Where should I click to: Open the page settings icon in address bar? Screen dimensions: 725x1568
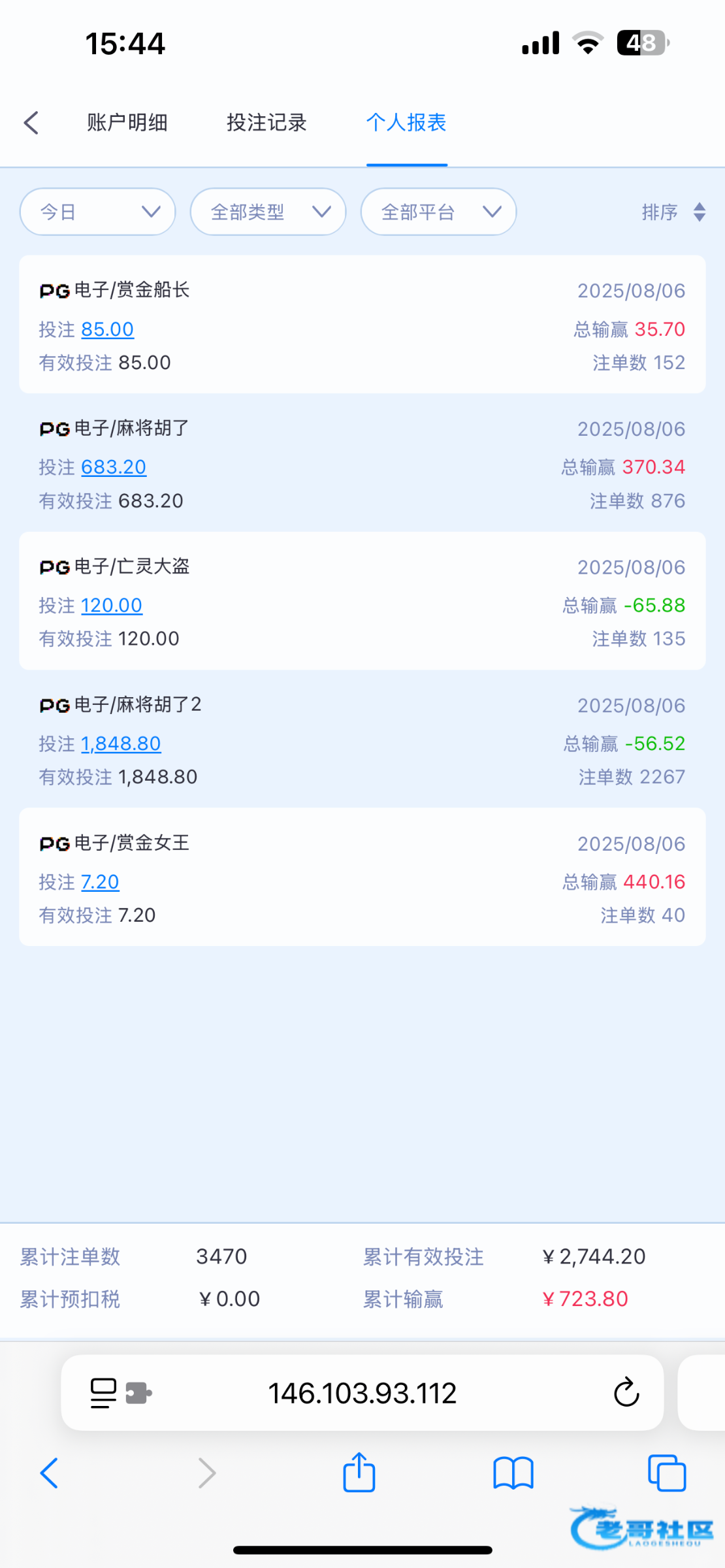(x=121, y=1393)
